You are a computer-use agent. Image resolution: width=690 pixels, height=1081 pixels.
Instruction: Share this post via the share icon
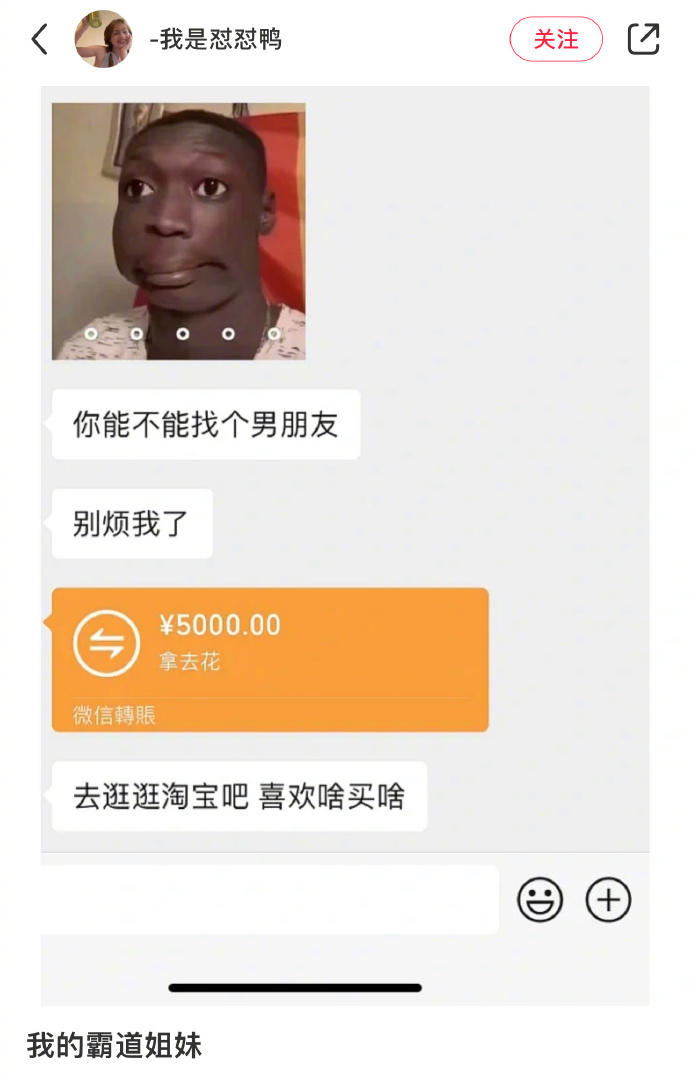(643, 39)
